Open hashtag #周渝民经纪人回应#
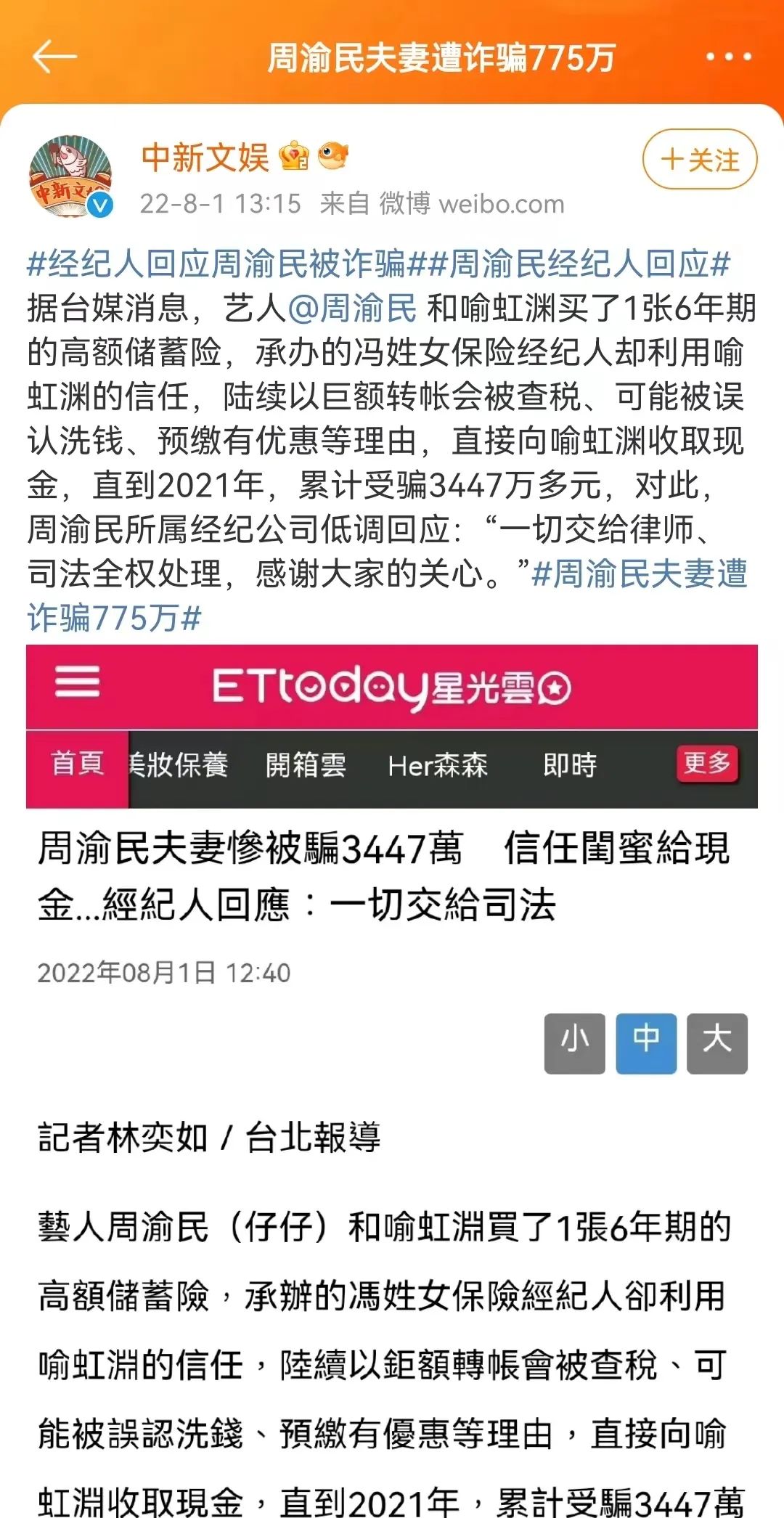Image resolution: width=784 pixels, height=1518 pixels. pos(578,264)
